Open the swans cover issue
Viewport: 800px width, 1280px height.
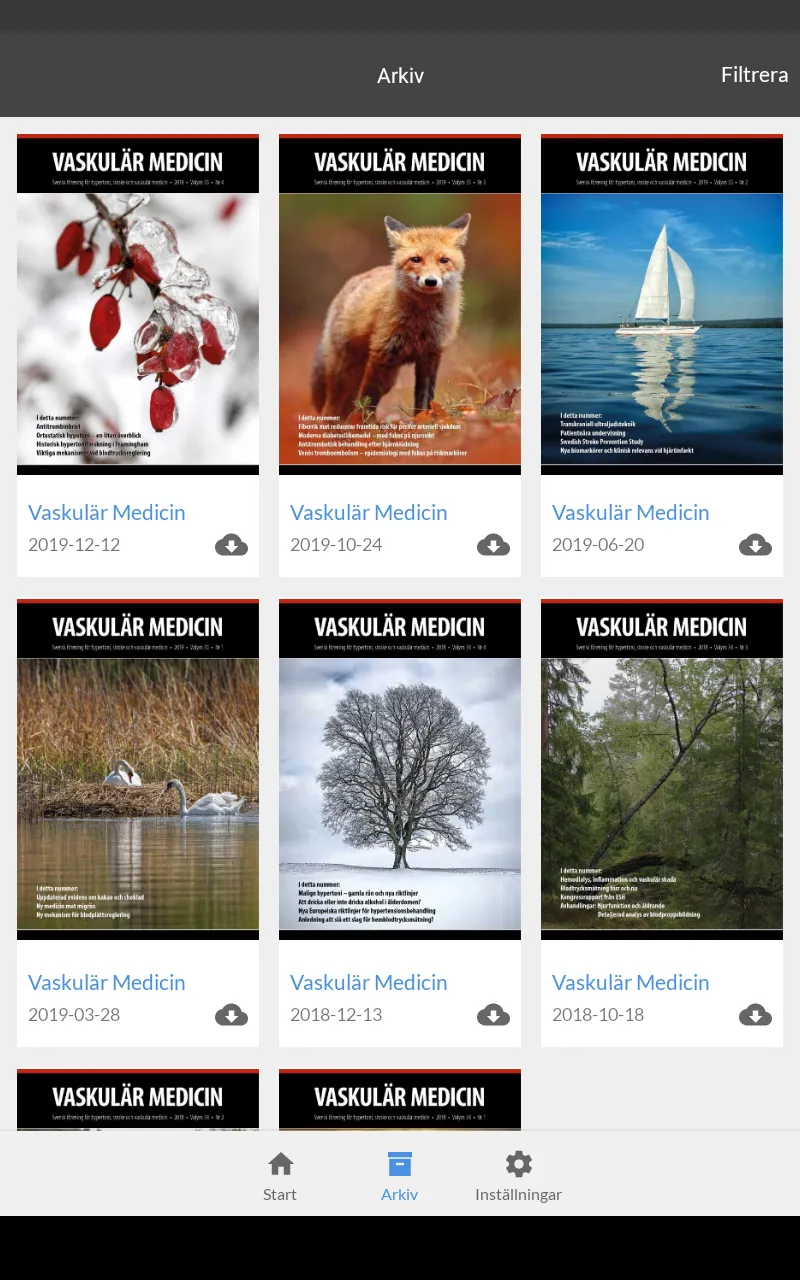pyautogui.click(x=138, y=770)
